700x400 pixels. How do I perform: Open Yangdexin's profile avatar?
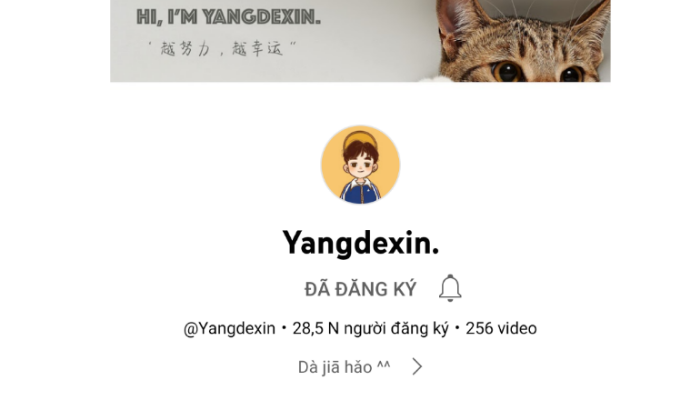(x=360, y=165)
